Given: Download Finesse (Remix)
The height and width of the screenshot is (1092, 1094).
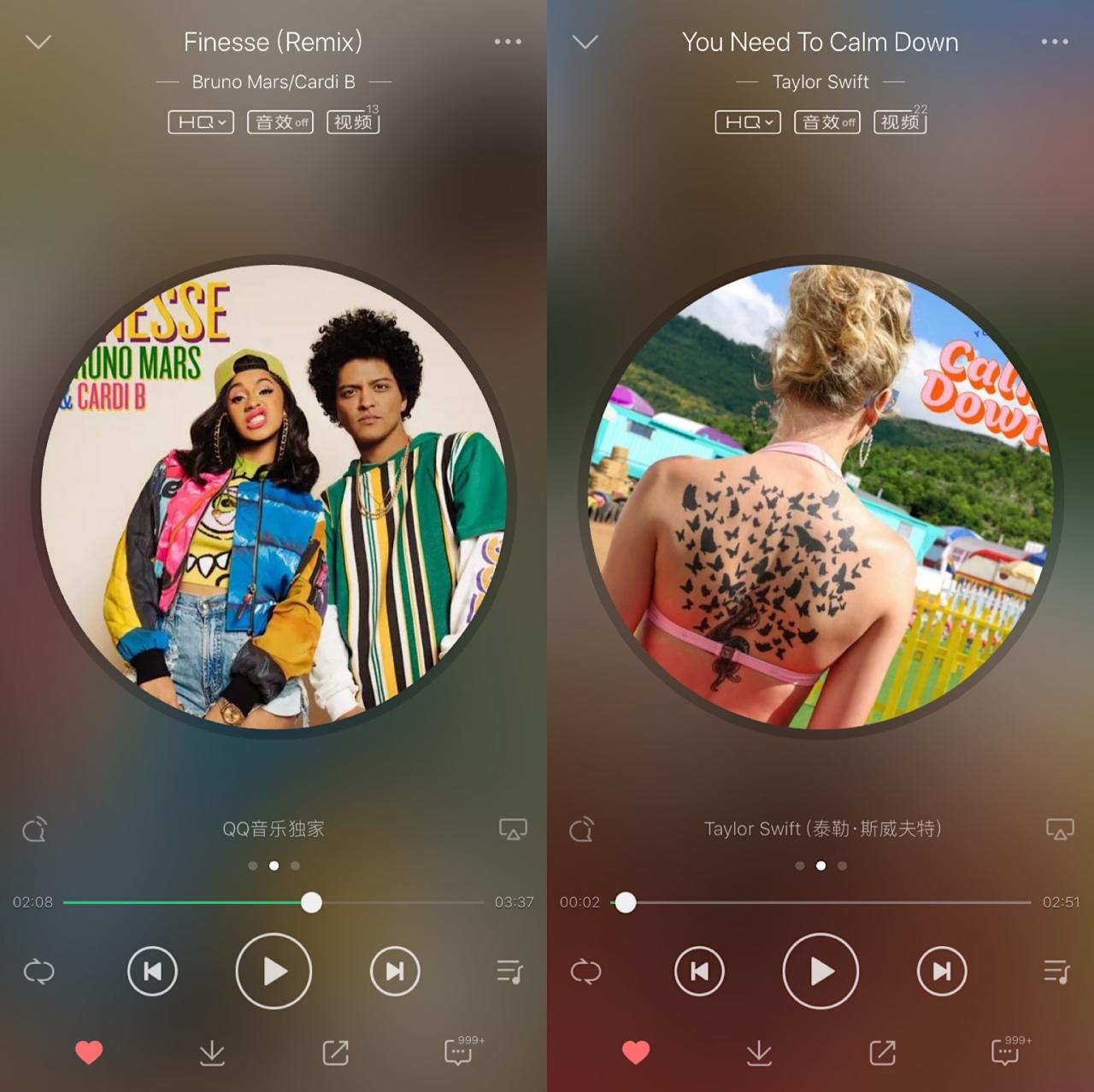Looking at the screenshot, I should coord(212,1054).
